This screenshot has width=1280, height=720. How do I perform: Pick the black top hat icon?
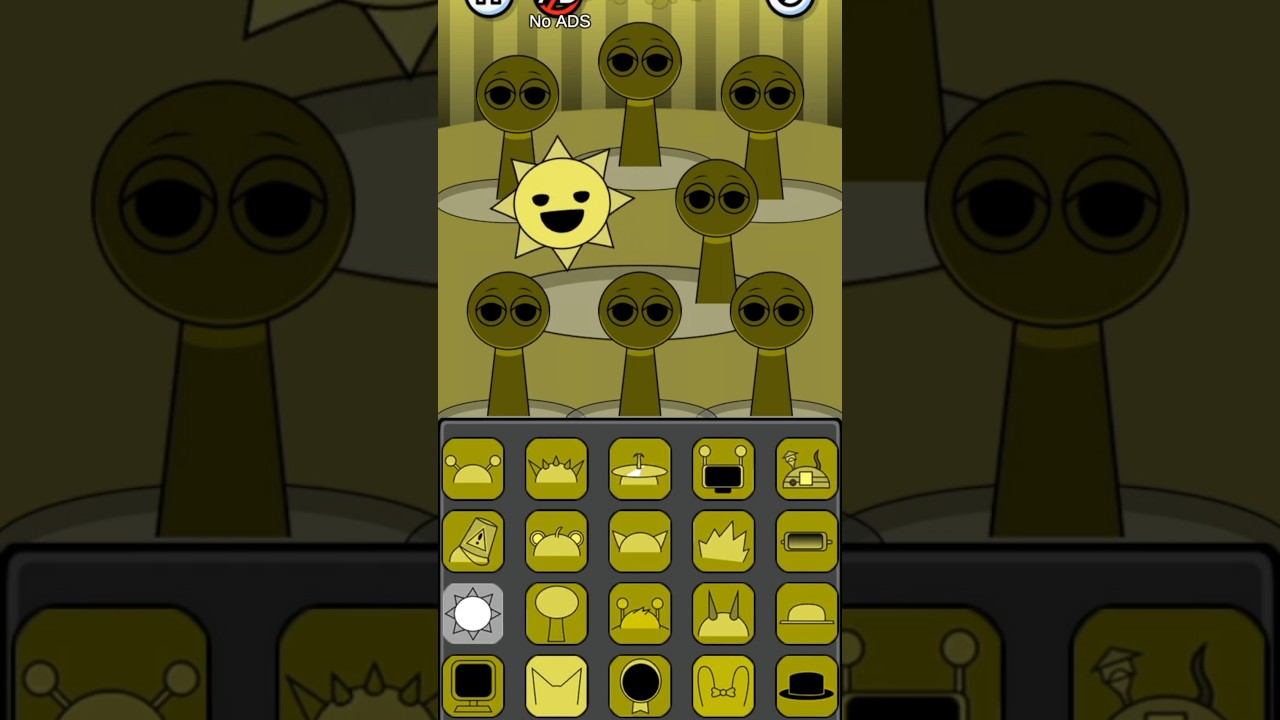[x=807, y=685]
